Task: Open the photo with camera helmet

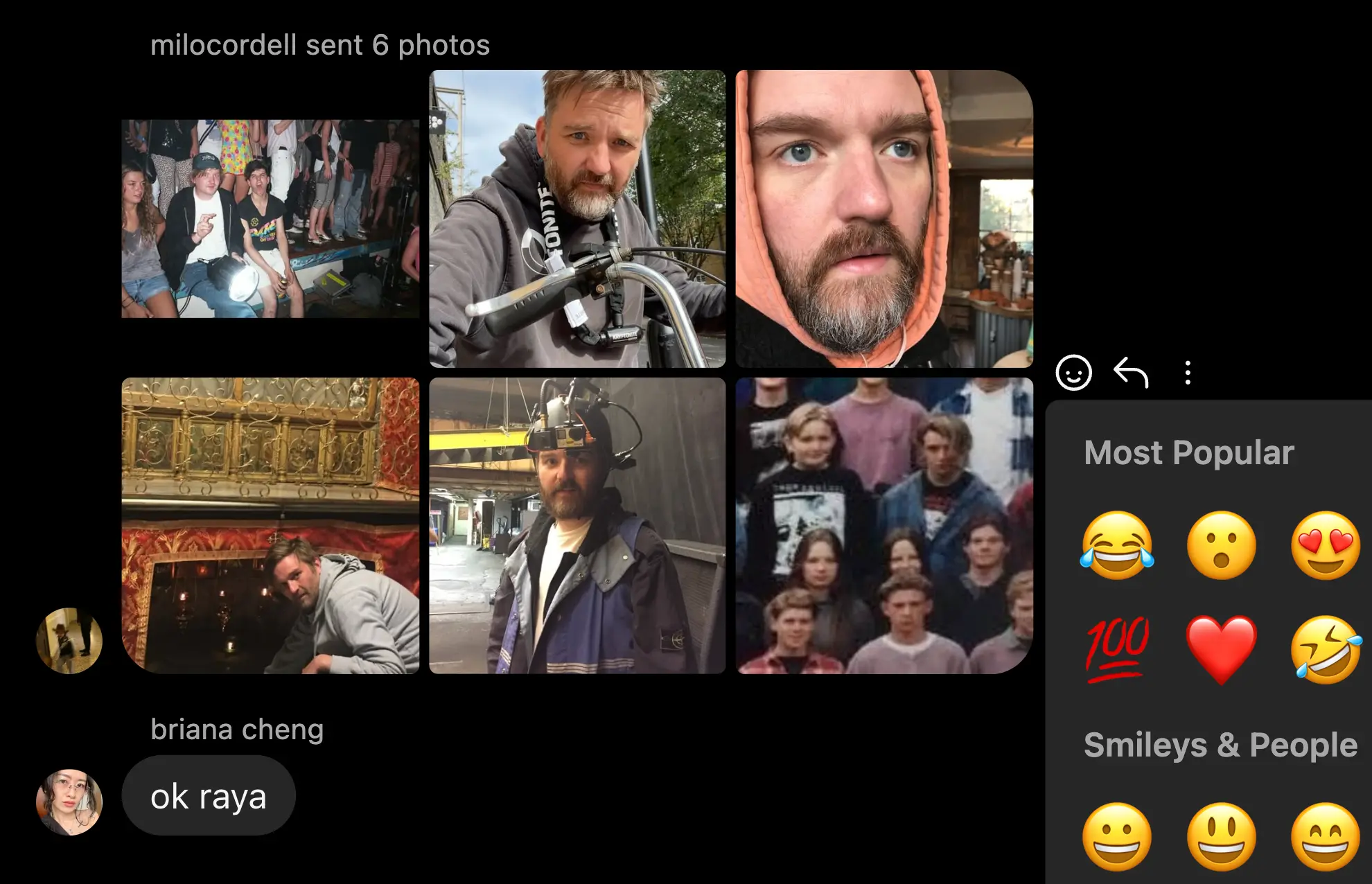Action: pyautogui.click(x=577, y=525)
